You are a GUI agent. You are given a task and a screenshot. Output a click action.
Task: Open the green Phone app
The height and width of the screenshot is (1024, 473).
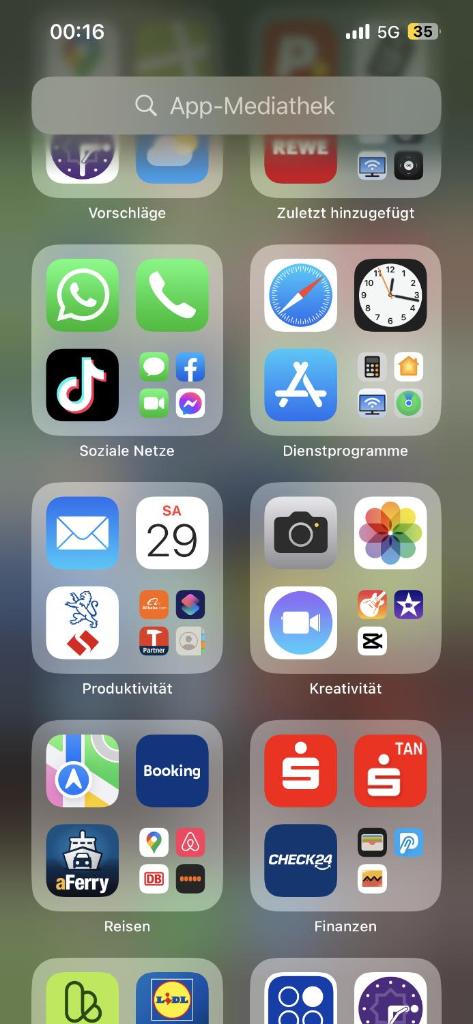click(172, 295)
